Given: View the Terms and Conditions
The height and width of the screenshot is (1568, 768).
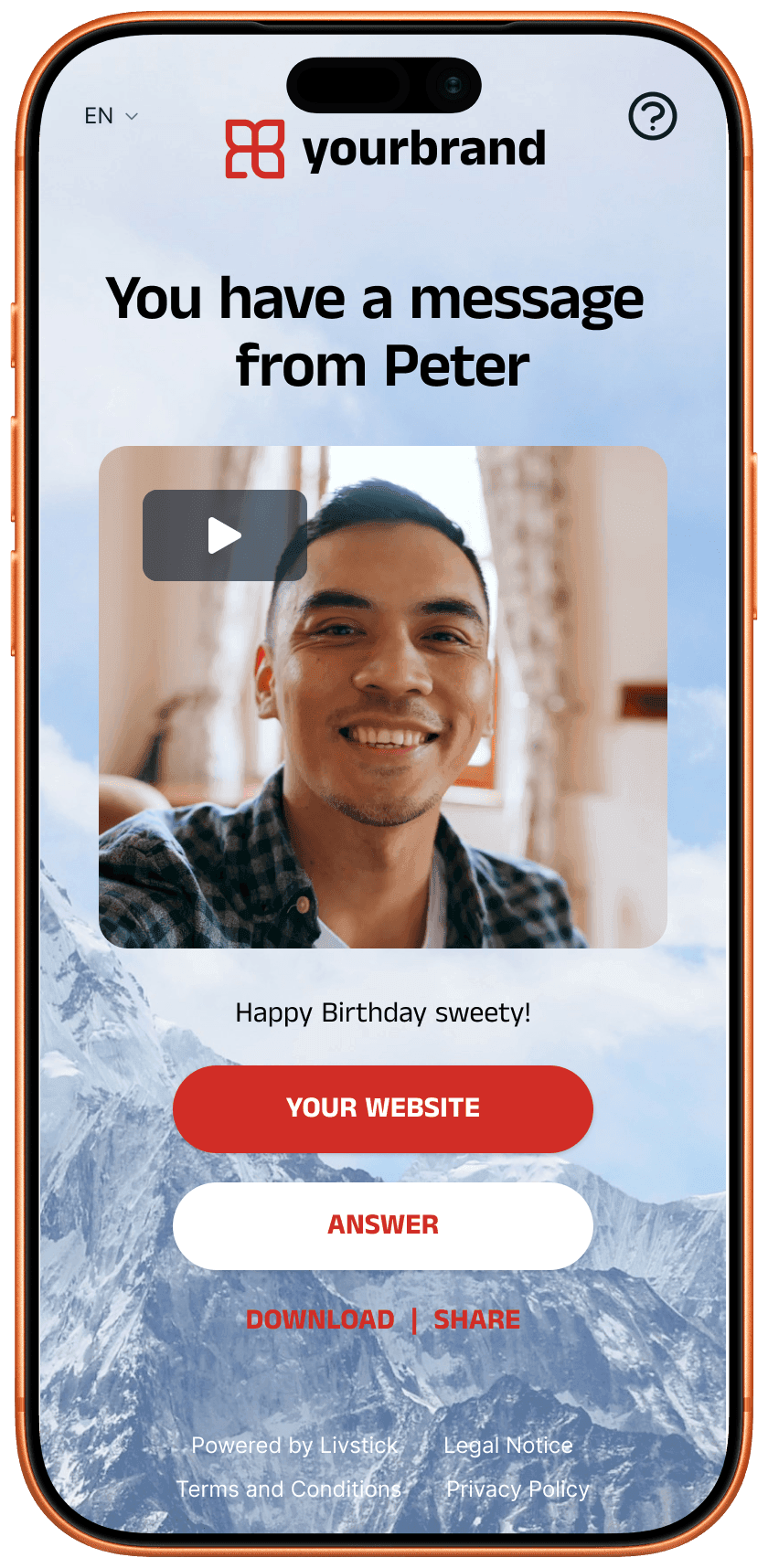Looking at the screenshot, I should (x=289, y=1489).
